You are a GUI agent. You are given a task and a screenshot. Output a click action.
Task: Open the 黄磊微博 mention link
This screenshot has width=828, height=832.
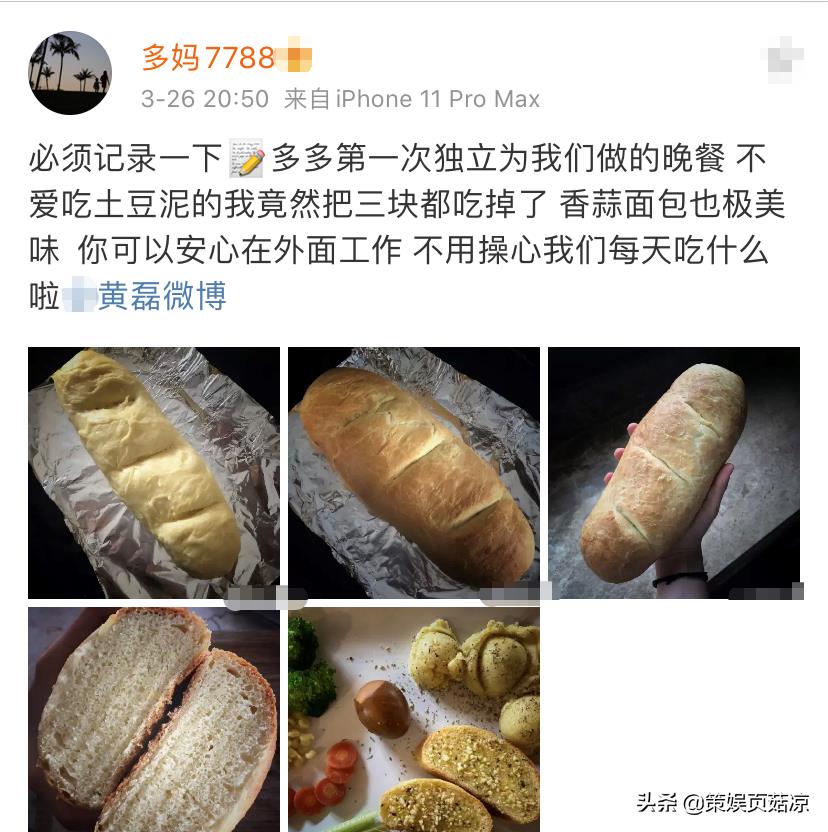[162, 296]
